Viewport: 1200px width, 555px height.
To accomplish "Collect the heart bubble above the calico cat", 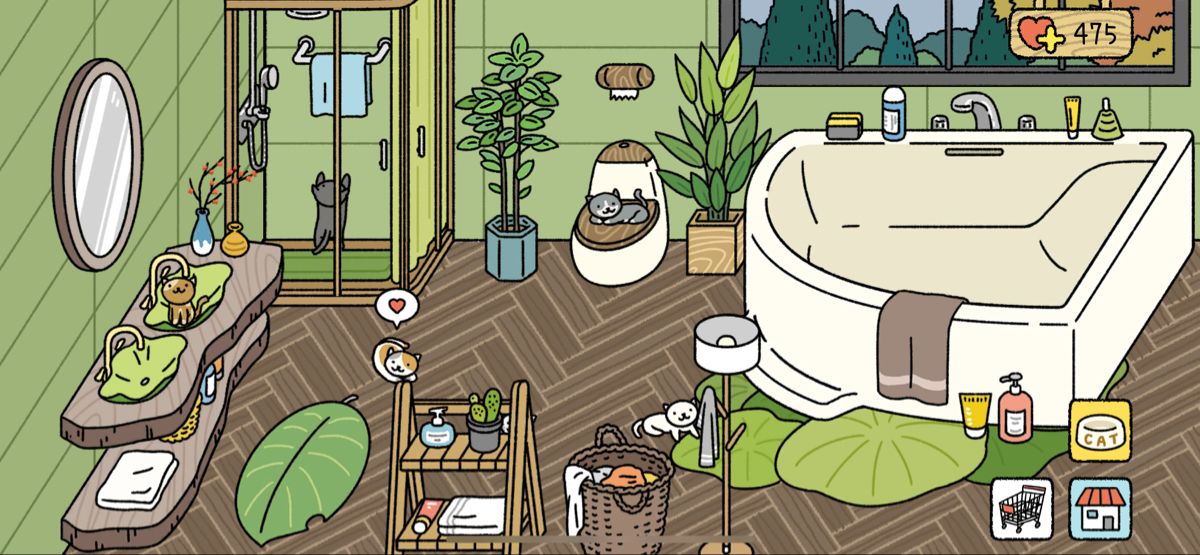I will coord(397,306).
